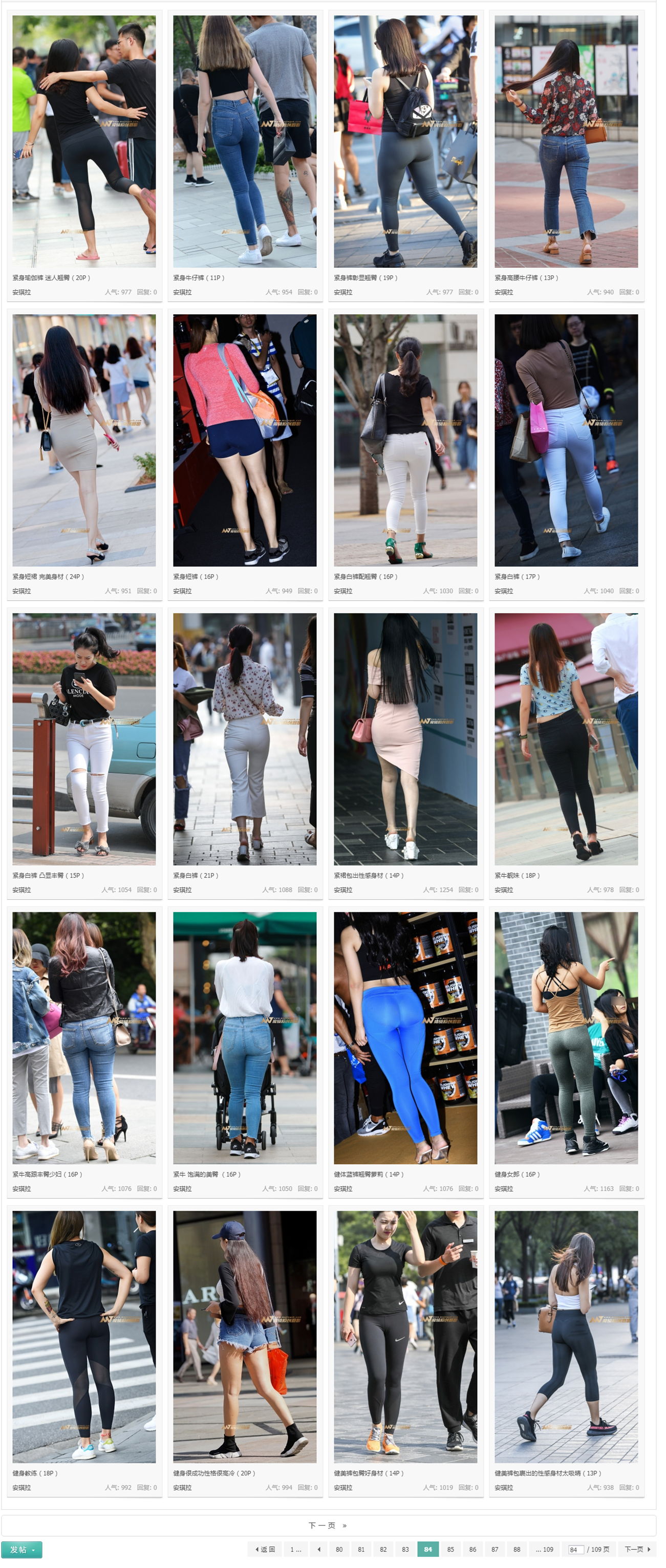Open the thread 紧身牛仔裤 (11P)

[199, 277]
